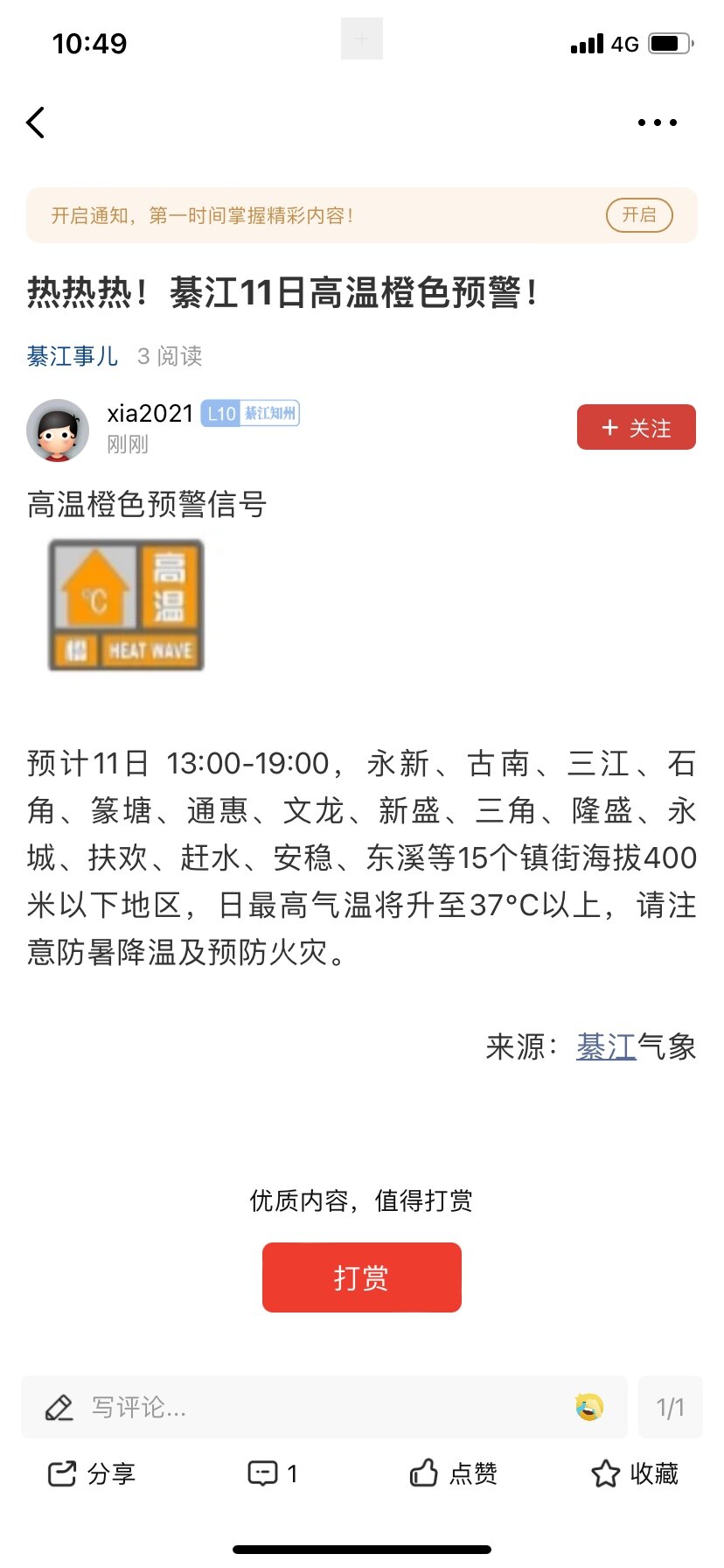
Task: Open the three-dot overflow menu
Action: [657, 122]
